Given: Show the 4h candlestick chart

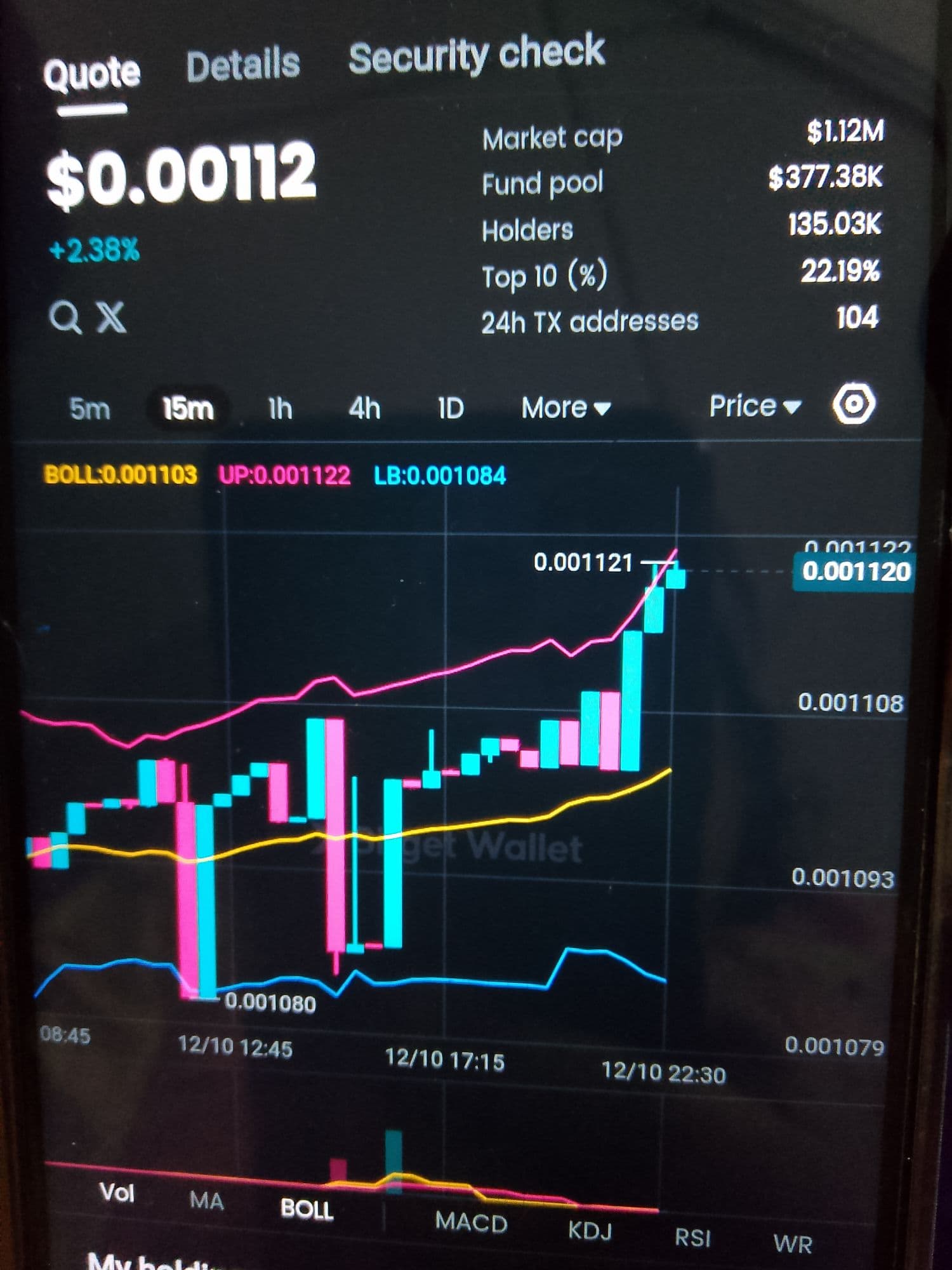Looking at the screenshot, I should pyautogui.click(x=364, y=408).
